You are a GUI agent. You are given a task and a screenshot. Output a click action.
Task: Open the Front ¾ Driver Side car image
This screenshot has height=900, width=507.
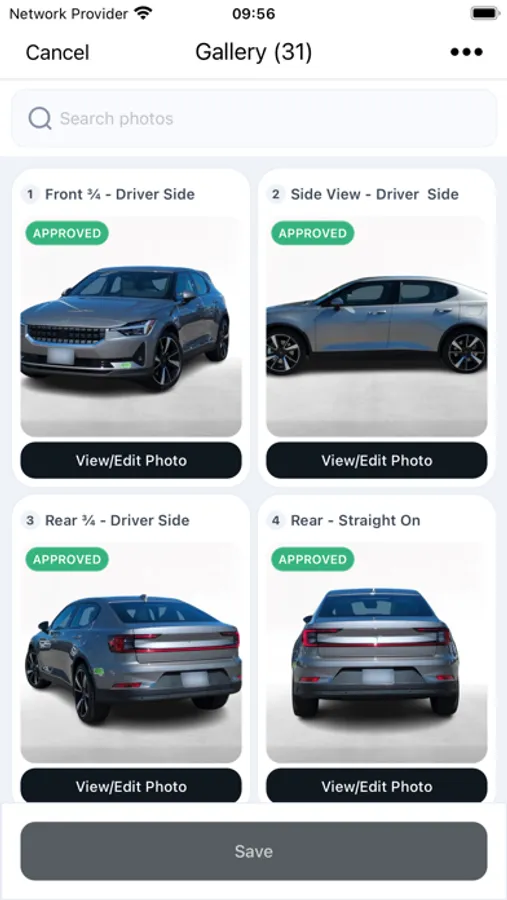coord(131,327)
